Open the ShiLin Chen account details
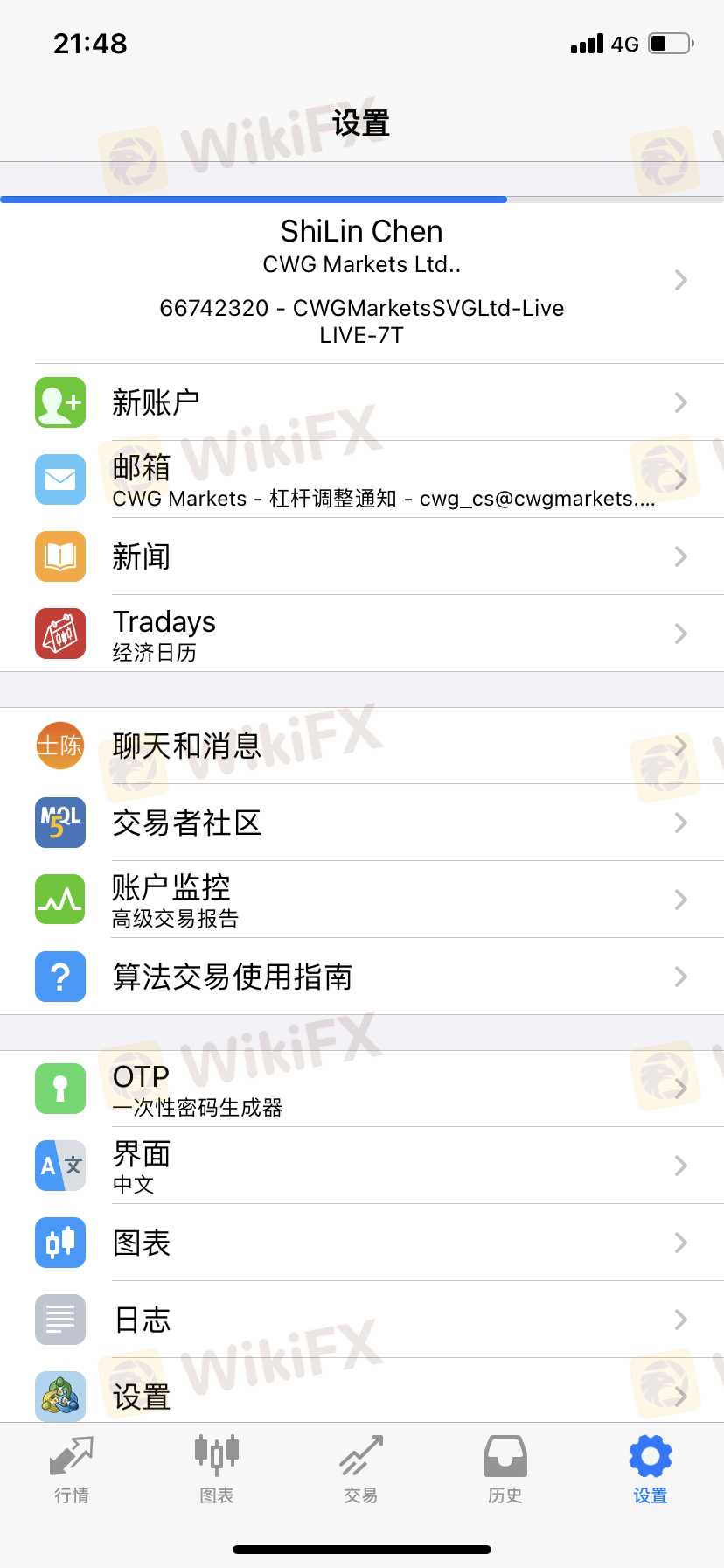The height and width of the screenshot is (1568, 724). pyautogui.click(x=362, y=282)
